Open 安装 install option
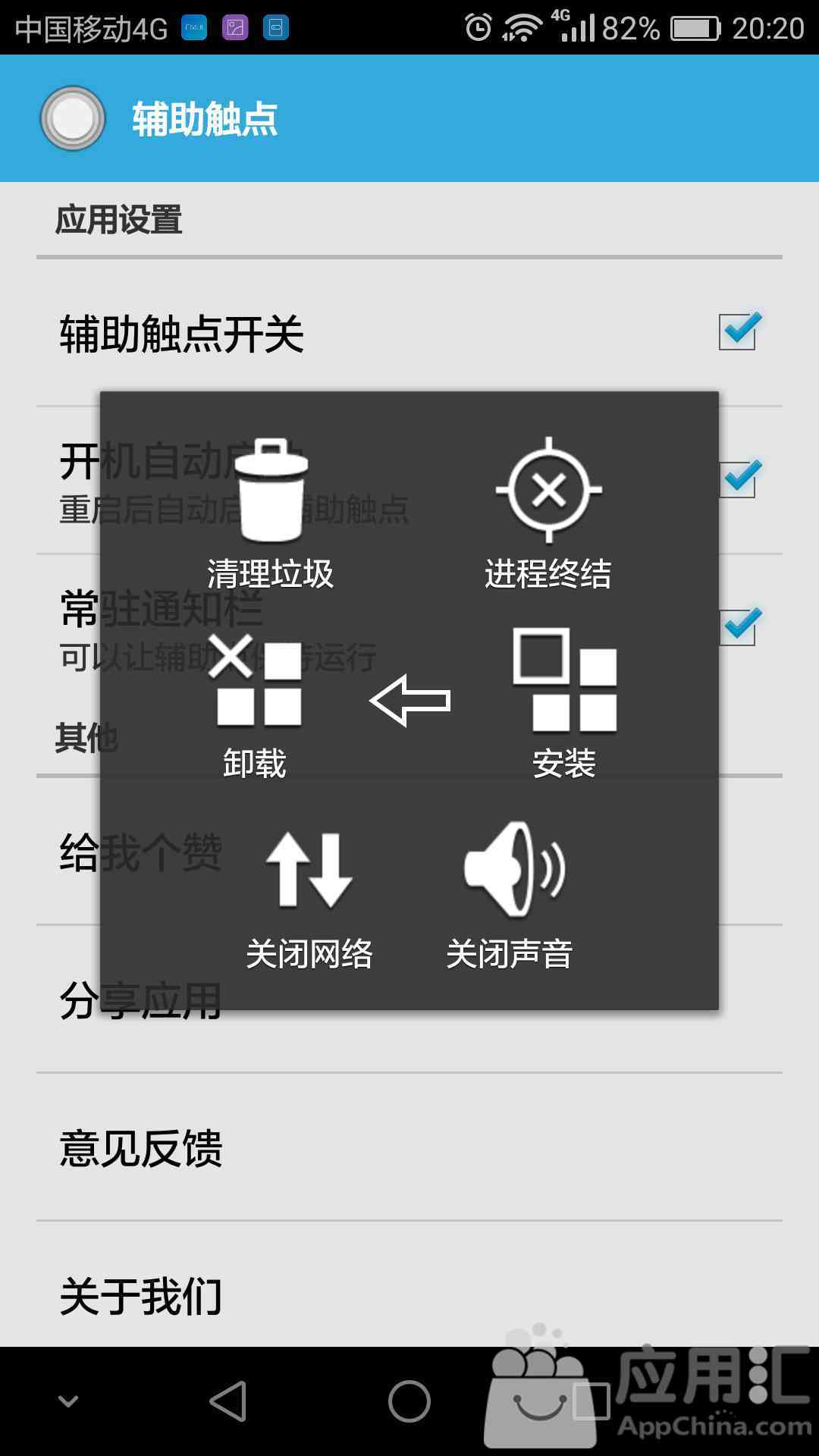 [x=564, y=680]
